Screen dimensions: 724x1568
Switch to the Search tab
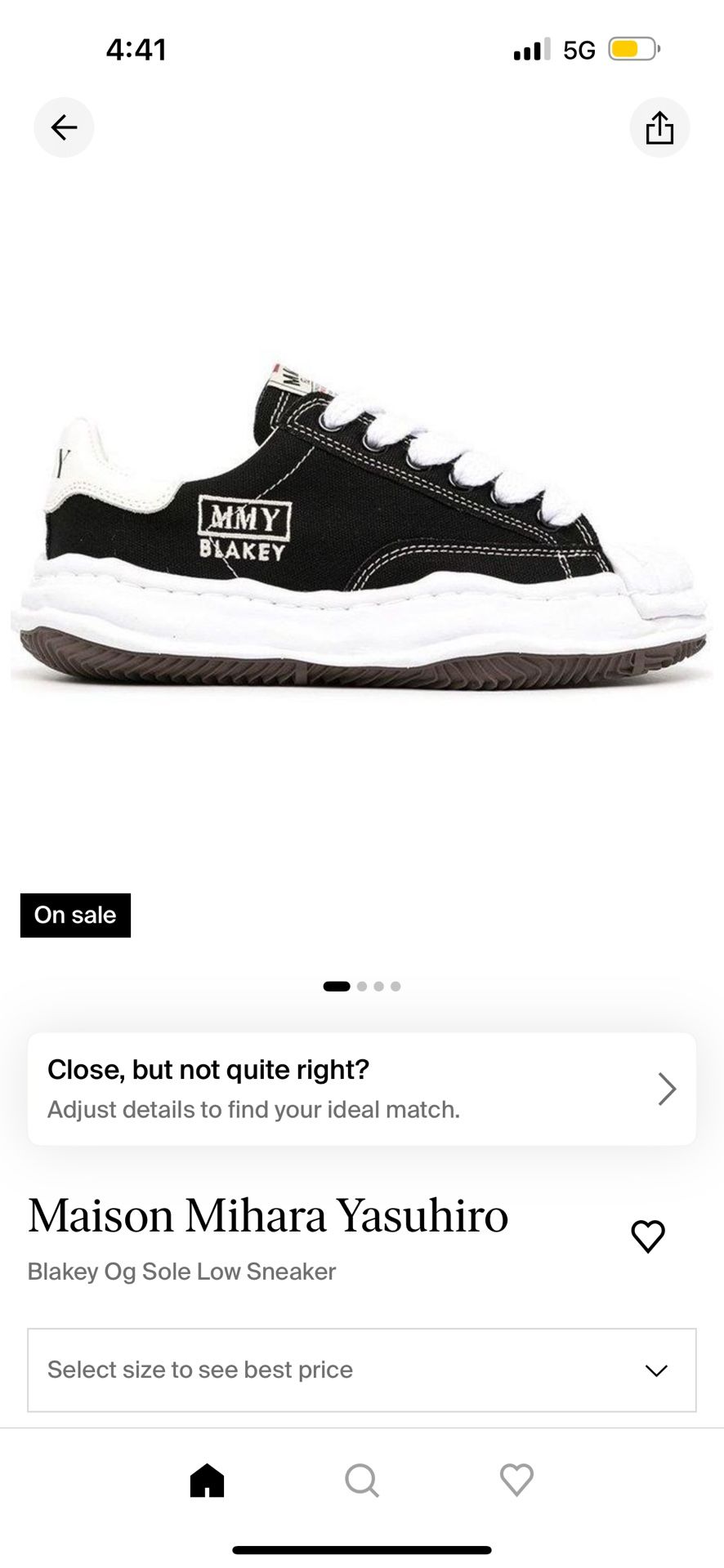click(361, 1480)
